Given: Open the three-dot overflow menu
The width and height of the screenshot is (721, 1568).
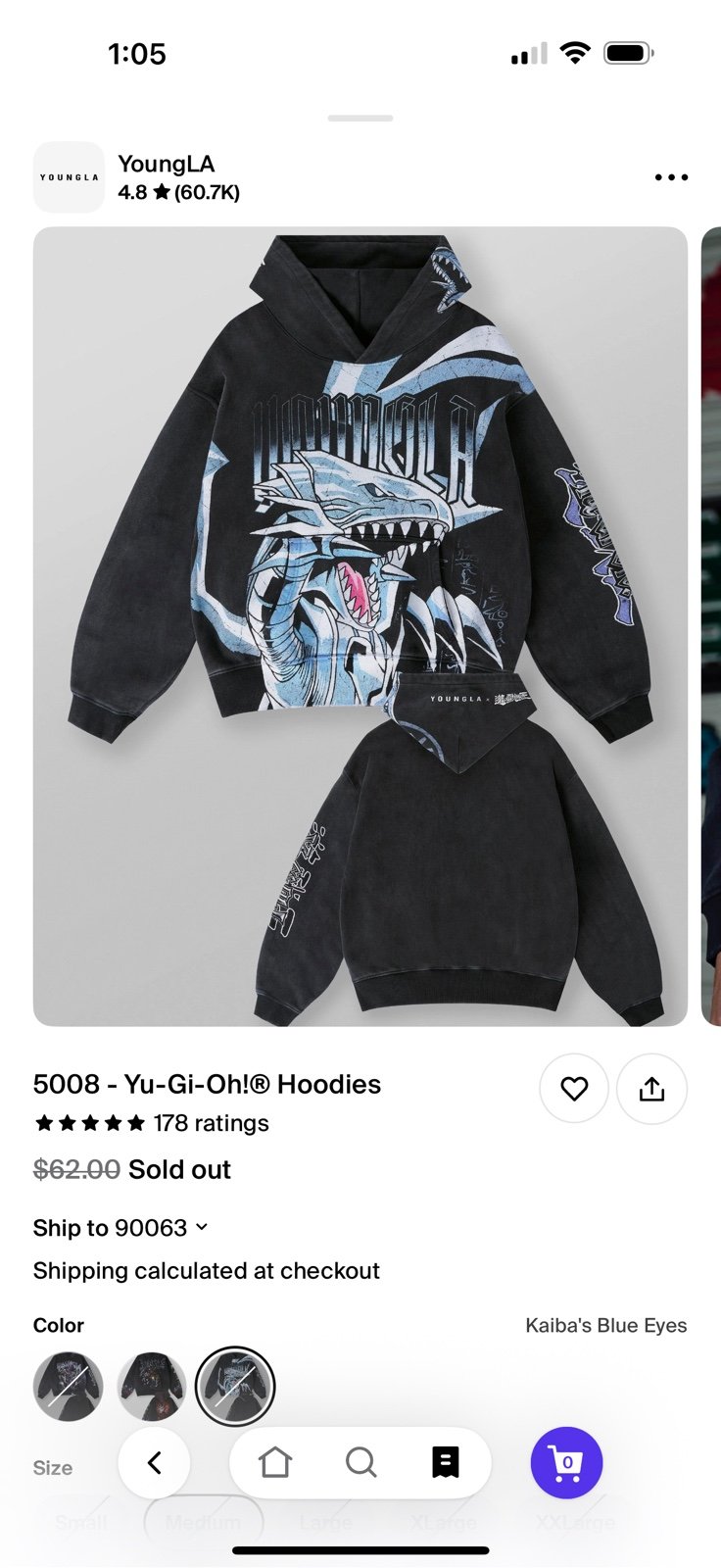Looking at the screenshot, I should pyautogui.click(x=671, y=177).
